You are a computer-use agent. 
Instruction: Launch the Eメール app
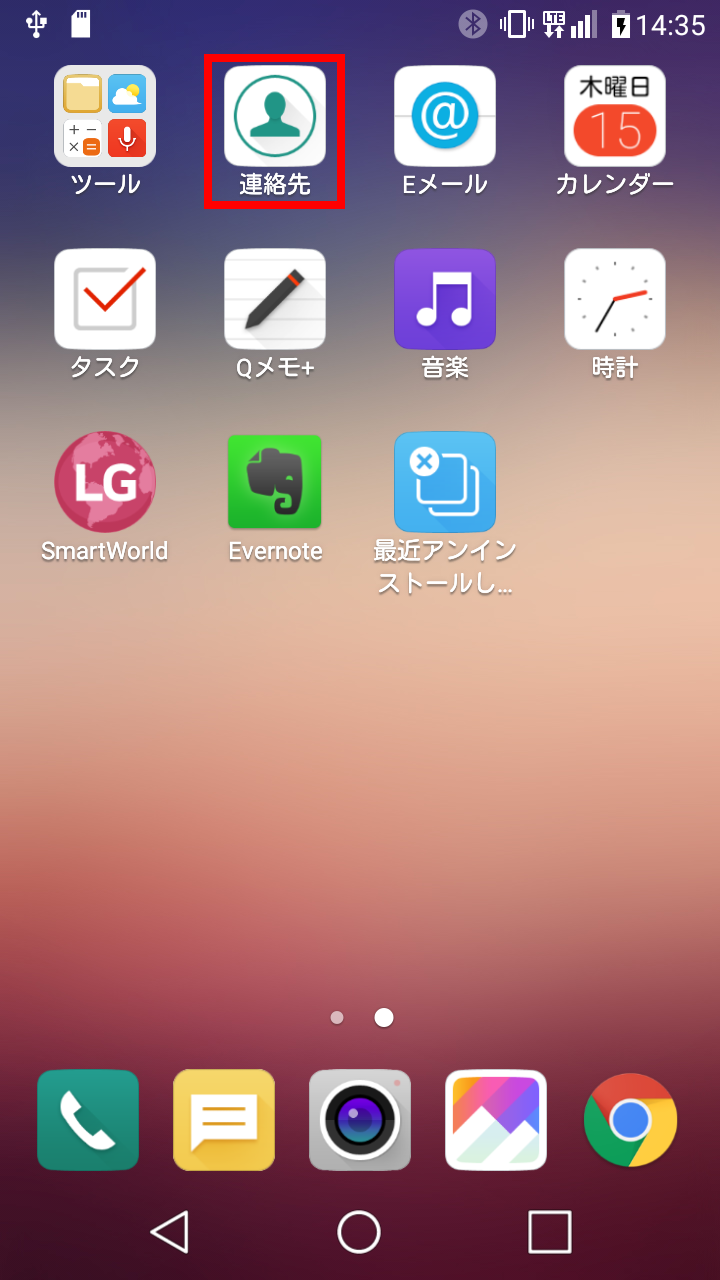pyautogui.click(x=445, y=116)
